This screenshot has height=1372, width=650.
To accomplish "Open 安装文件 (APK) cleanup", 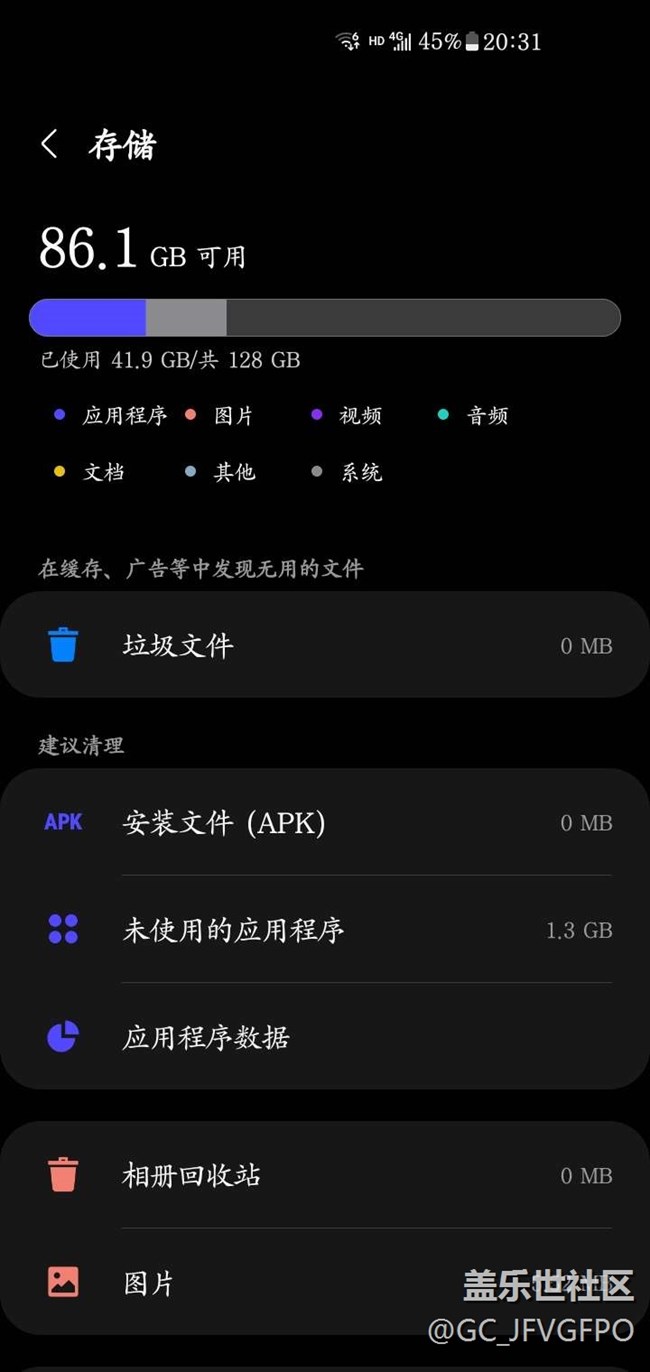I will [324, 823].
